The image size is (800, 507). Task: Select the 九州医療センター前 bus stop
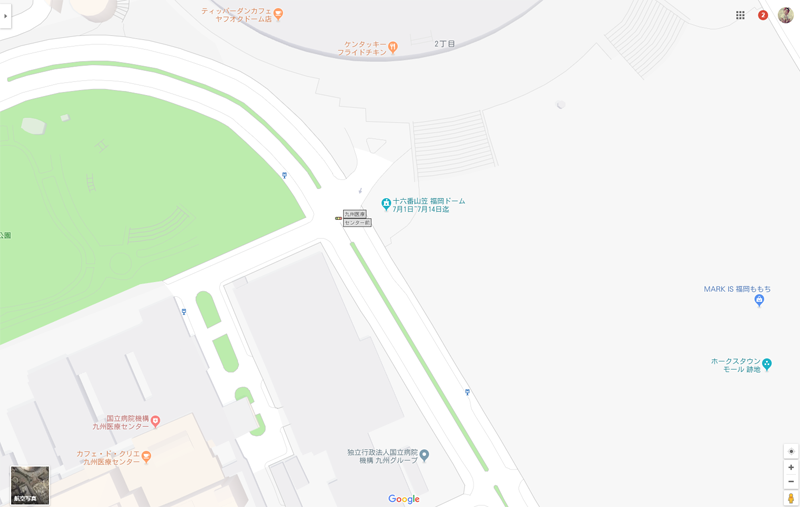(339, 218)
